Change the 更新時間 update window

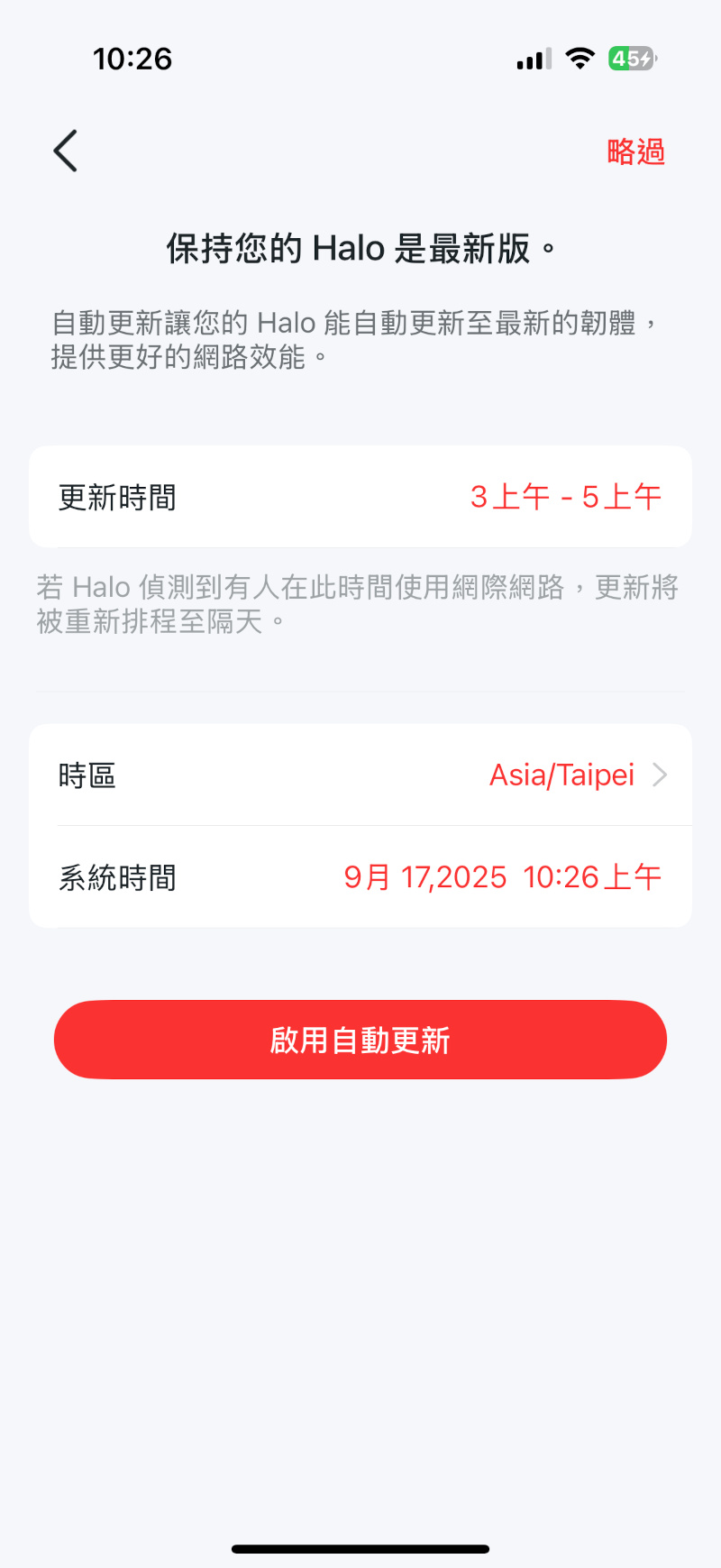(360, 497)
